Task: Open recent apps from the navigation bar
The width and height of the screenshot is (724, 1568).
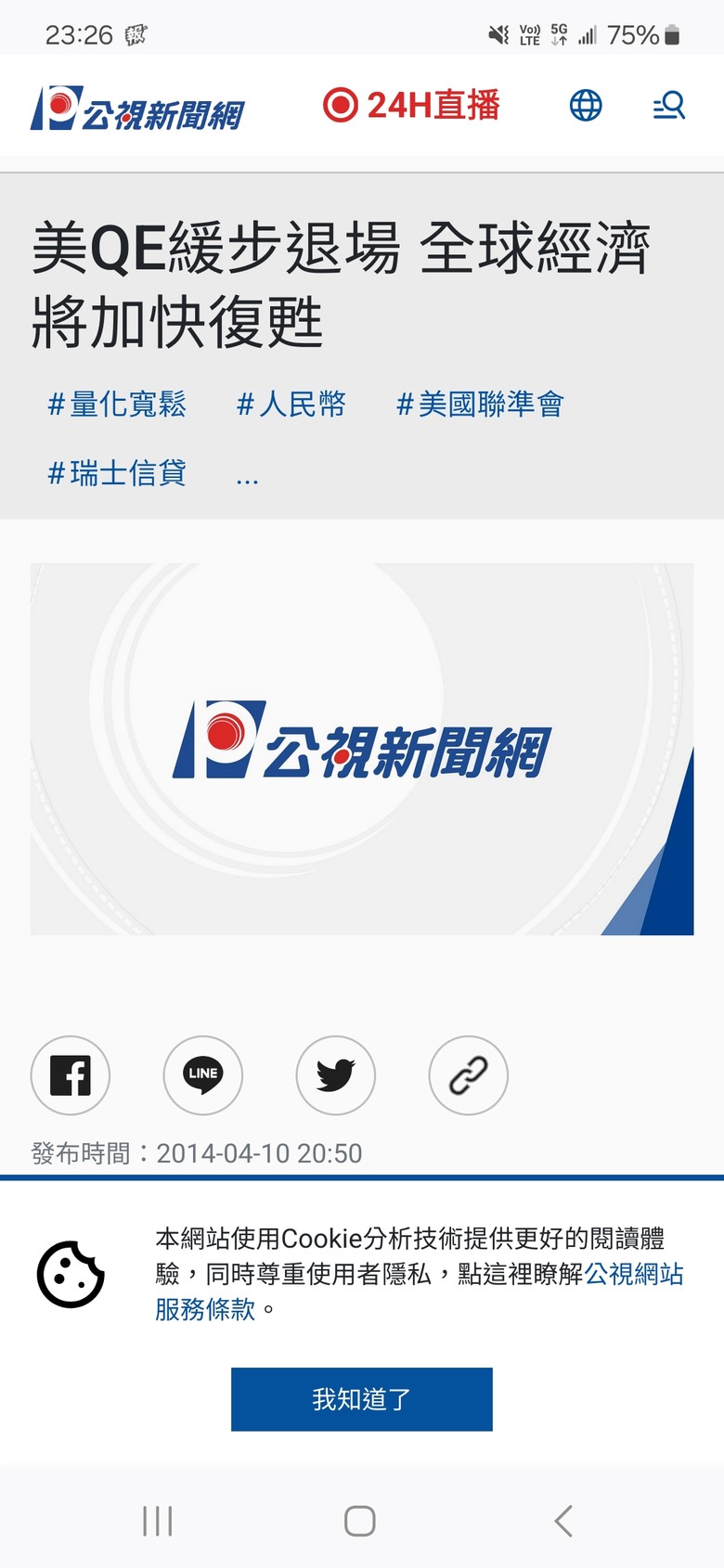Action: pyautogui.click(x=158, y=1521)
